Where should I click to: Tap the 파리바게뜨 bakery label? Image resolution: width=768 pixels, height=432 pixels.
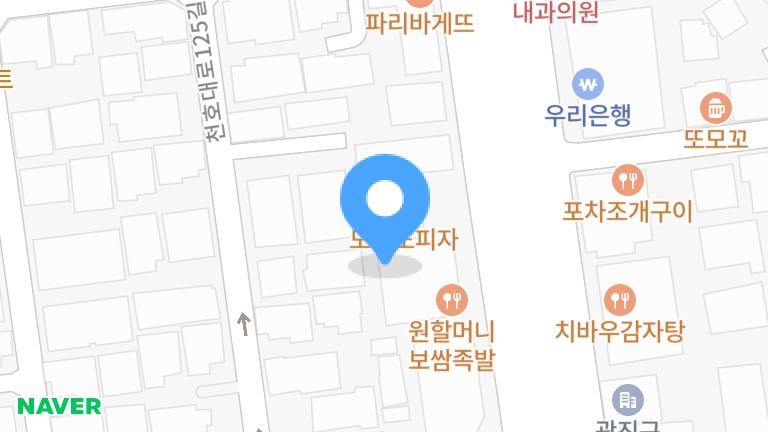[419, 22]
